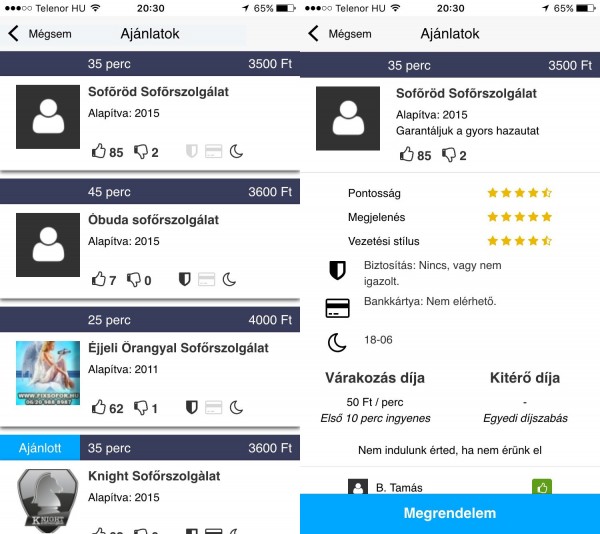The width and height of the screenshot is (600, 534).
Task: Open B. Tamás's review
Action: click(399, 487)
